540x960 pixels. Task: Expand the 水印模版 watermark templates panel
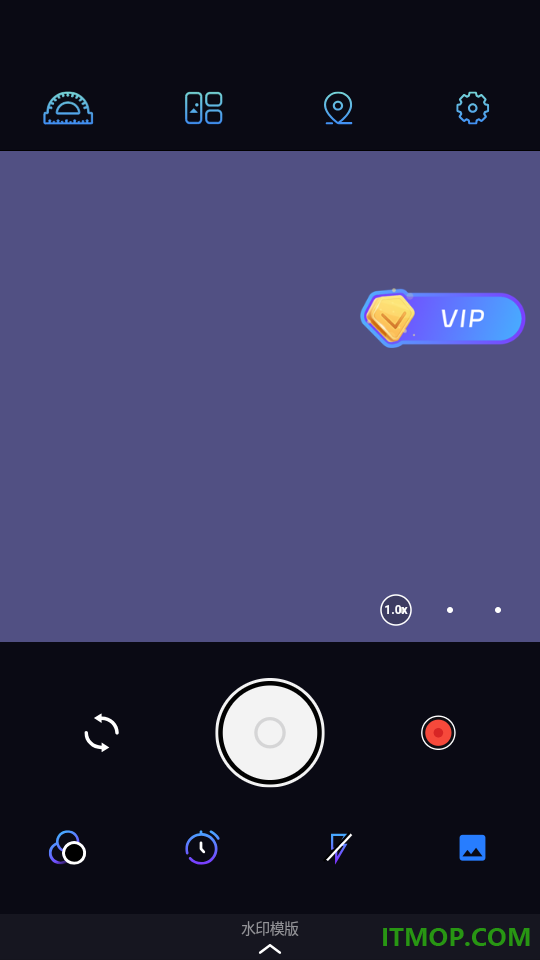tap(270, 937)
